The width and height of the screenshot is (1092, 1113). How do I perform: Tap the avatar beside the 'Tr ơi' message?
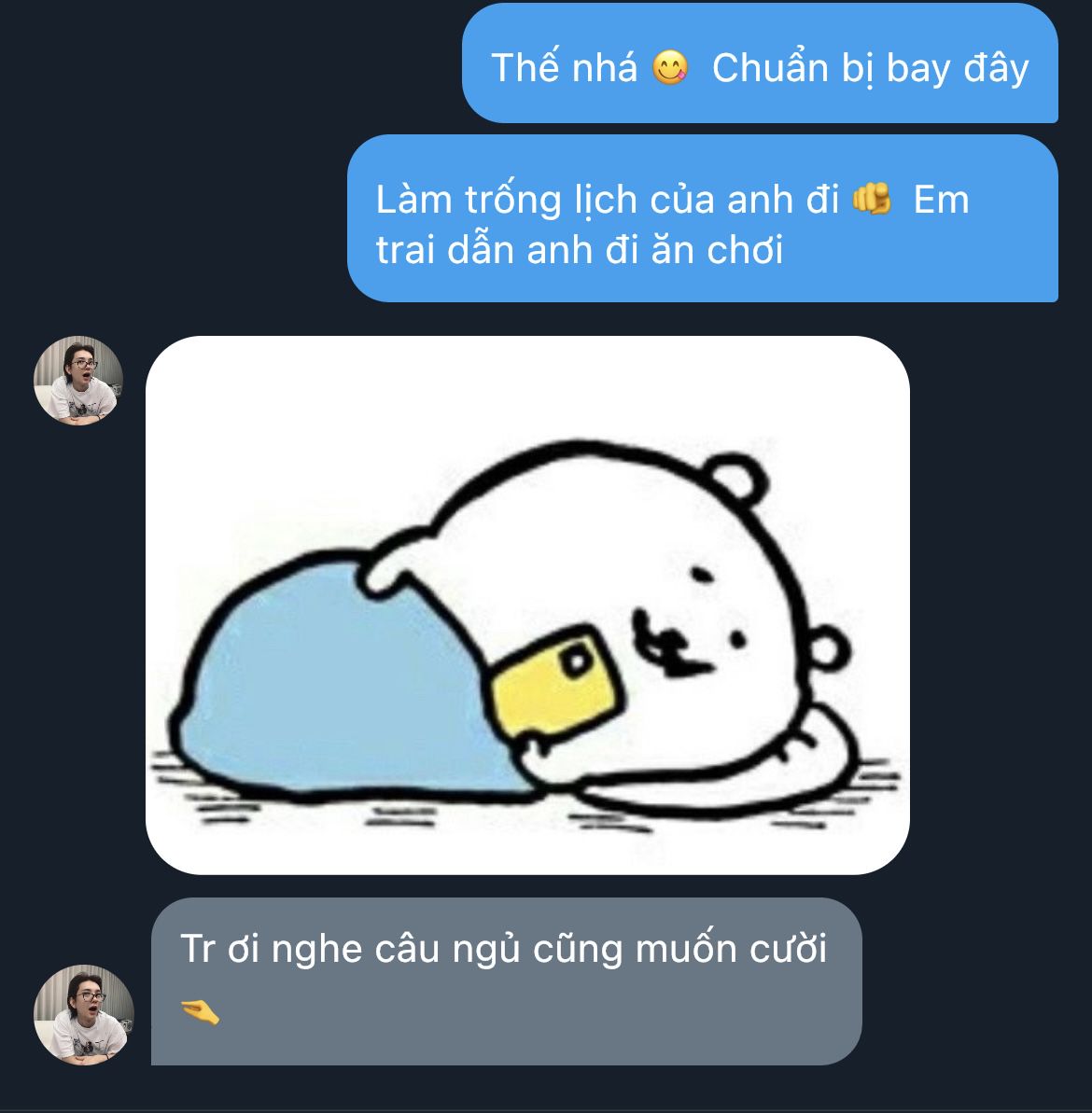[84, 1014]
